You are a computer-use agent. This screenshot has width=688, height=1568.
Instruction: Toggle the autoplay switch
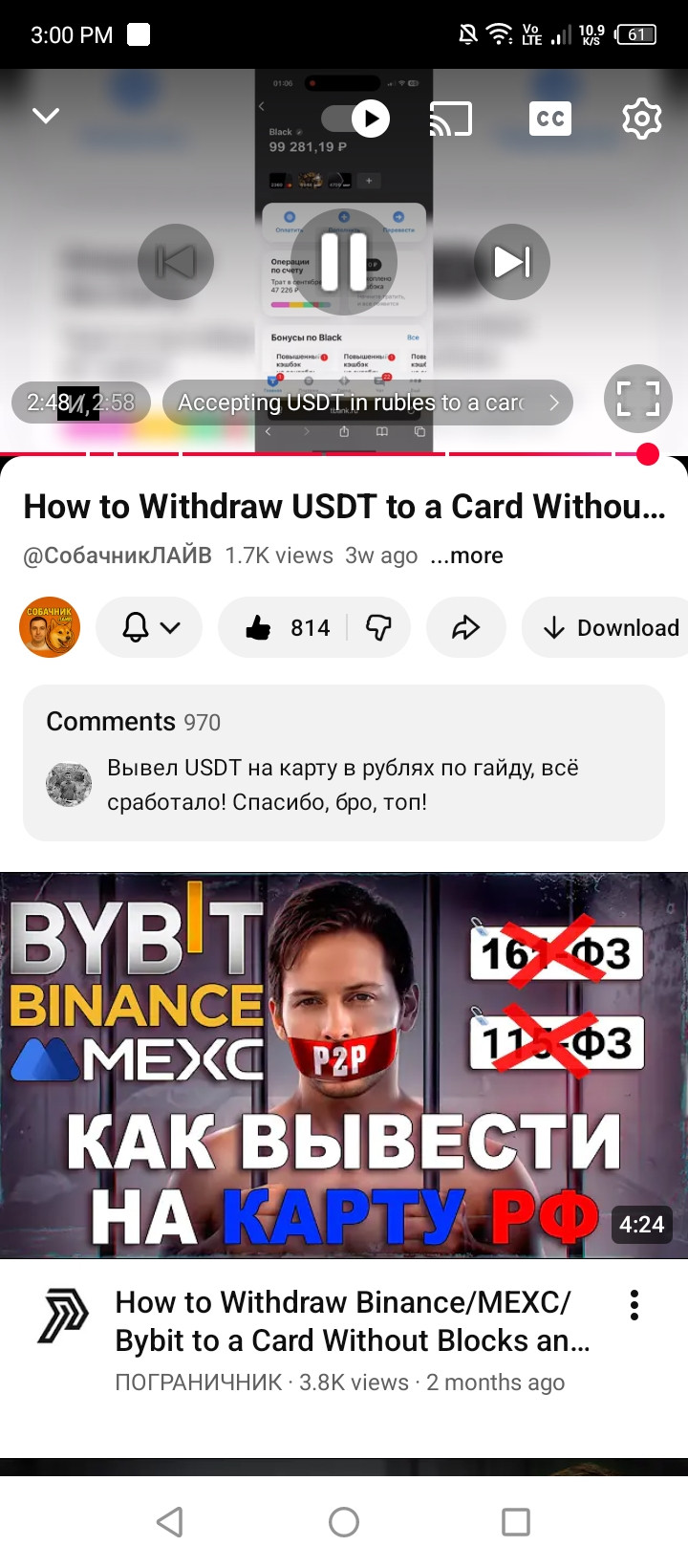pos(355,119)
